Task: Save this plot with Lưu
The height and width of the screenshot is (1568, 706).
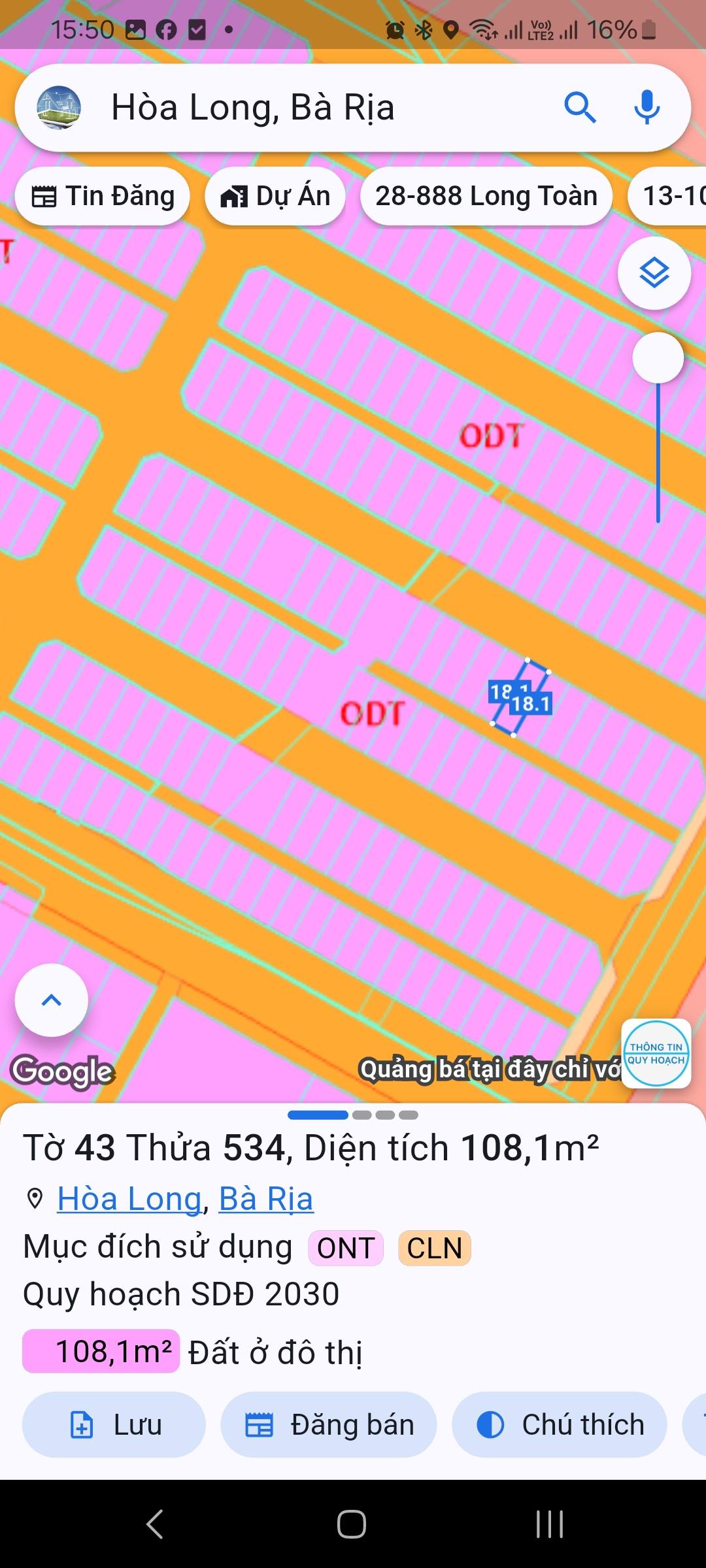Action: point(114,1424)
